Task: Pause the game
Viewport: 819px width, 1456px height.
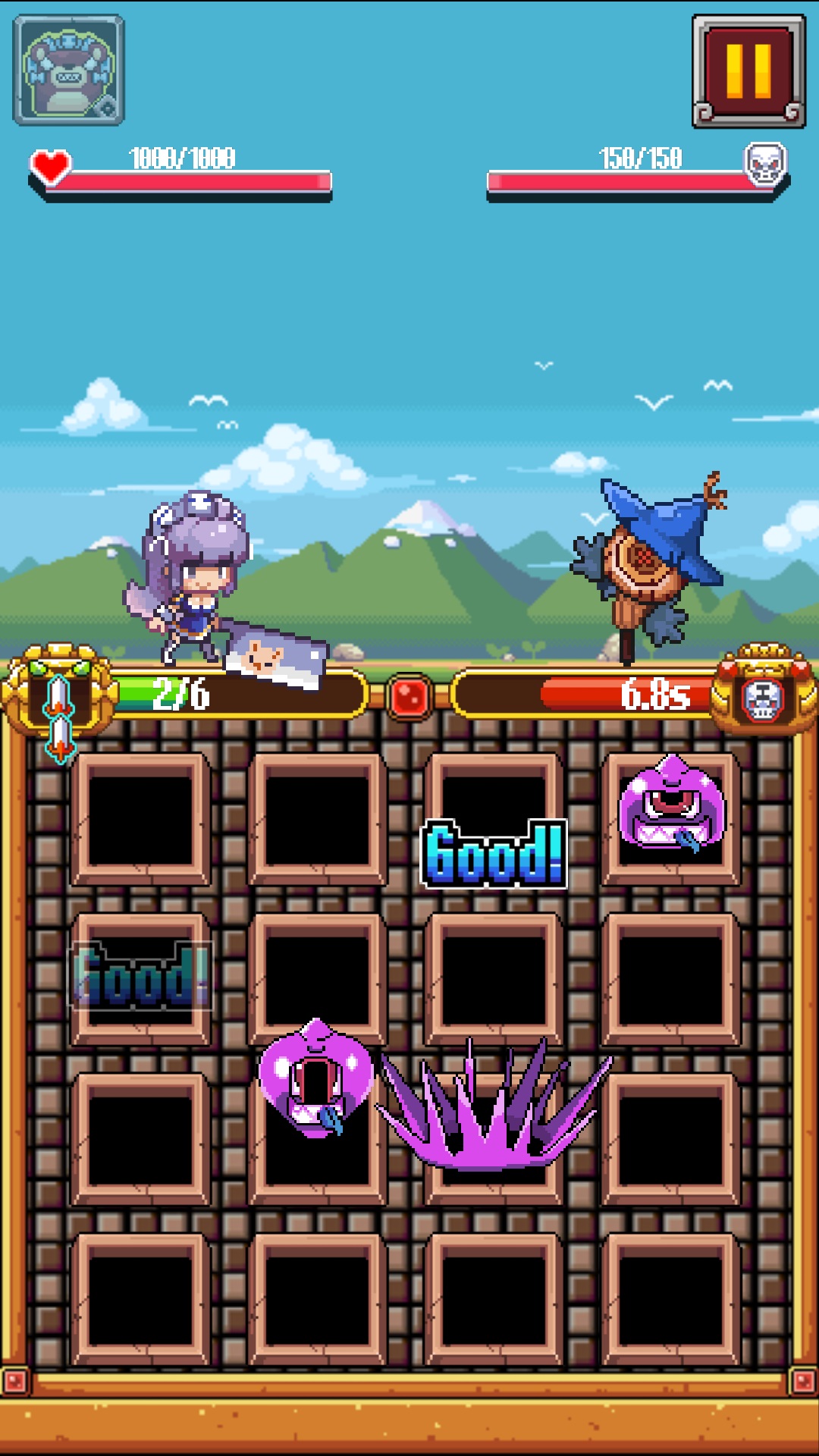Action: [748, 71]
